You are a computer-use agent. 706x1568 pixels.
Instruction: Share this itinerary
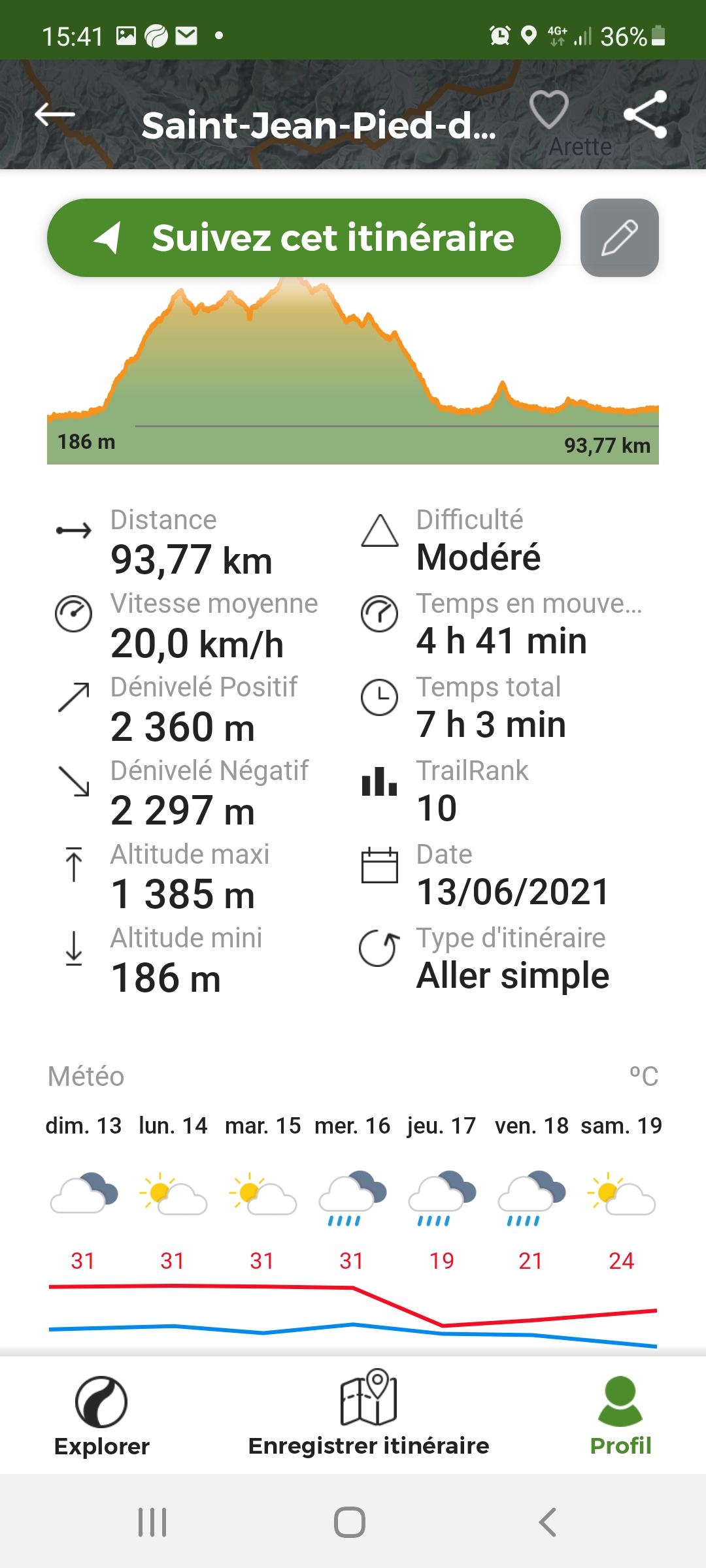click(645, 114)
